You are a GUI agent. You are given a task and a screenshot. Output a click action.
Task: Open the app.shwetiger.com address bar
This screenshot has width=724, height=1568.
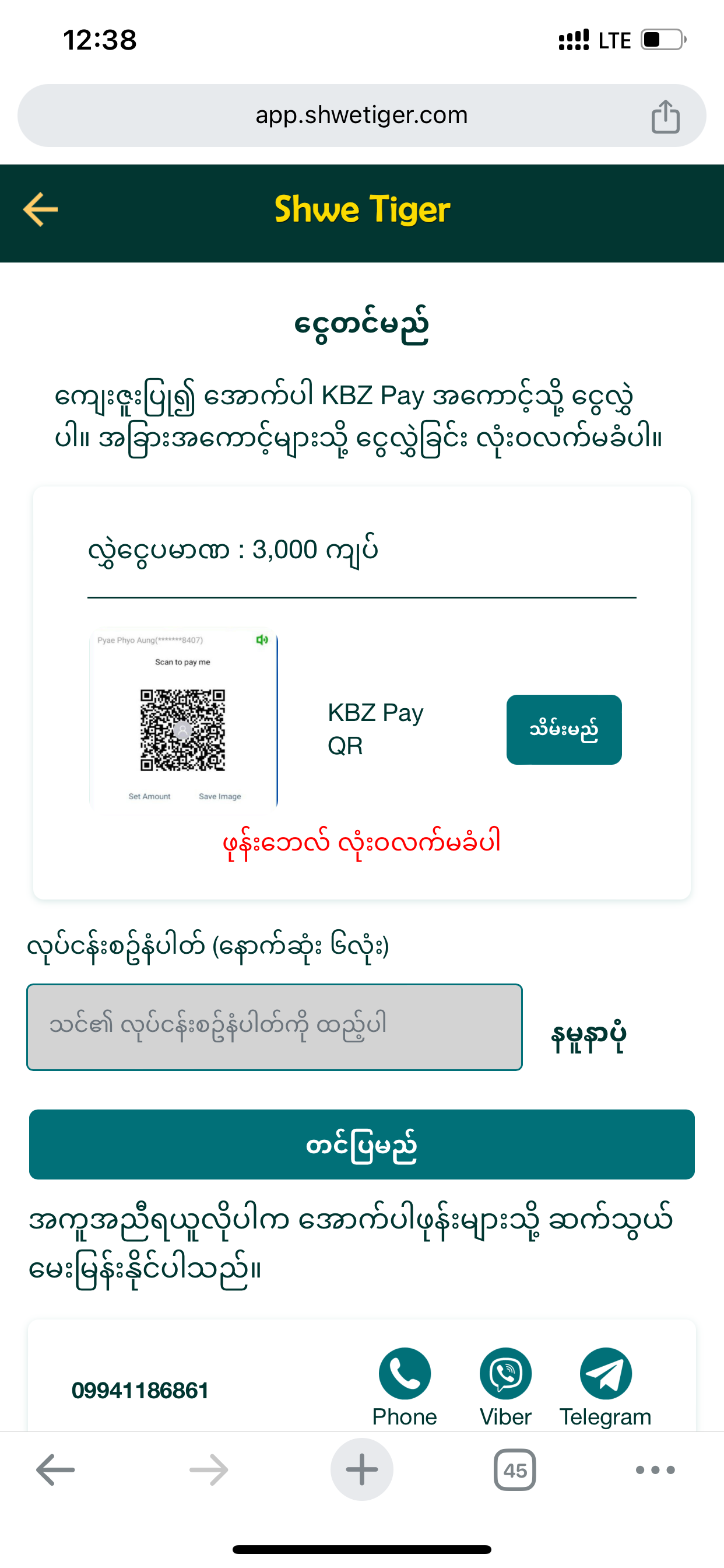[x=361, y=116]
